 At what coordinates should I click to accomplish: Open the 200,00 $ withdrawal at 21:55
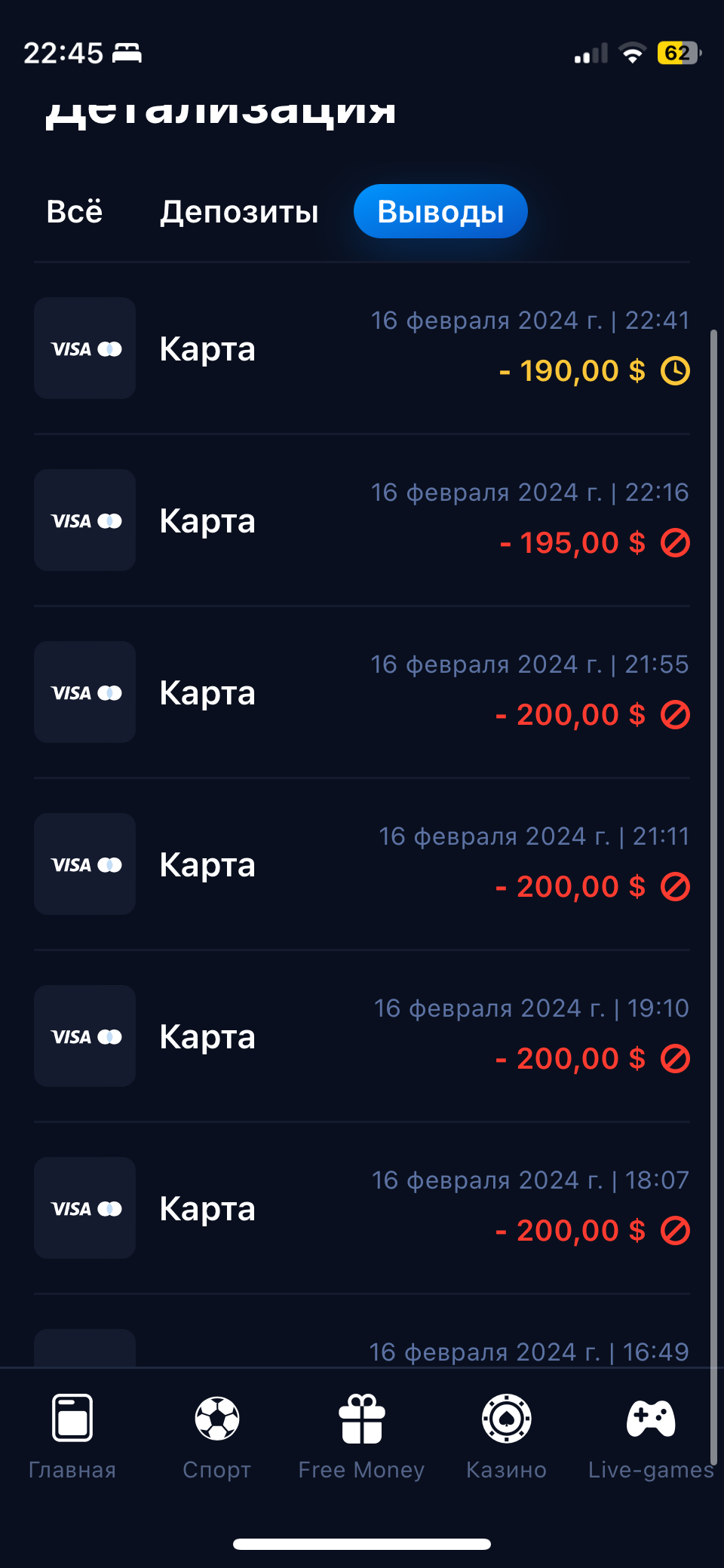pyautogui.click(x=362, y=692)
